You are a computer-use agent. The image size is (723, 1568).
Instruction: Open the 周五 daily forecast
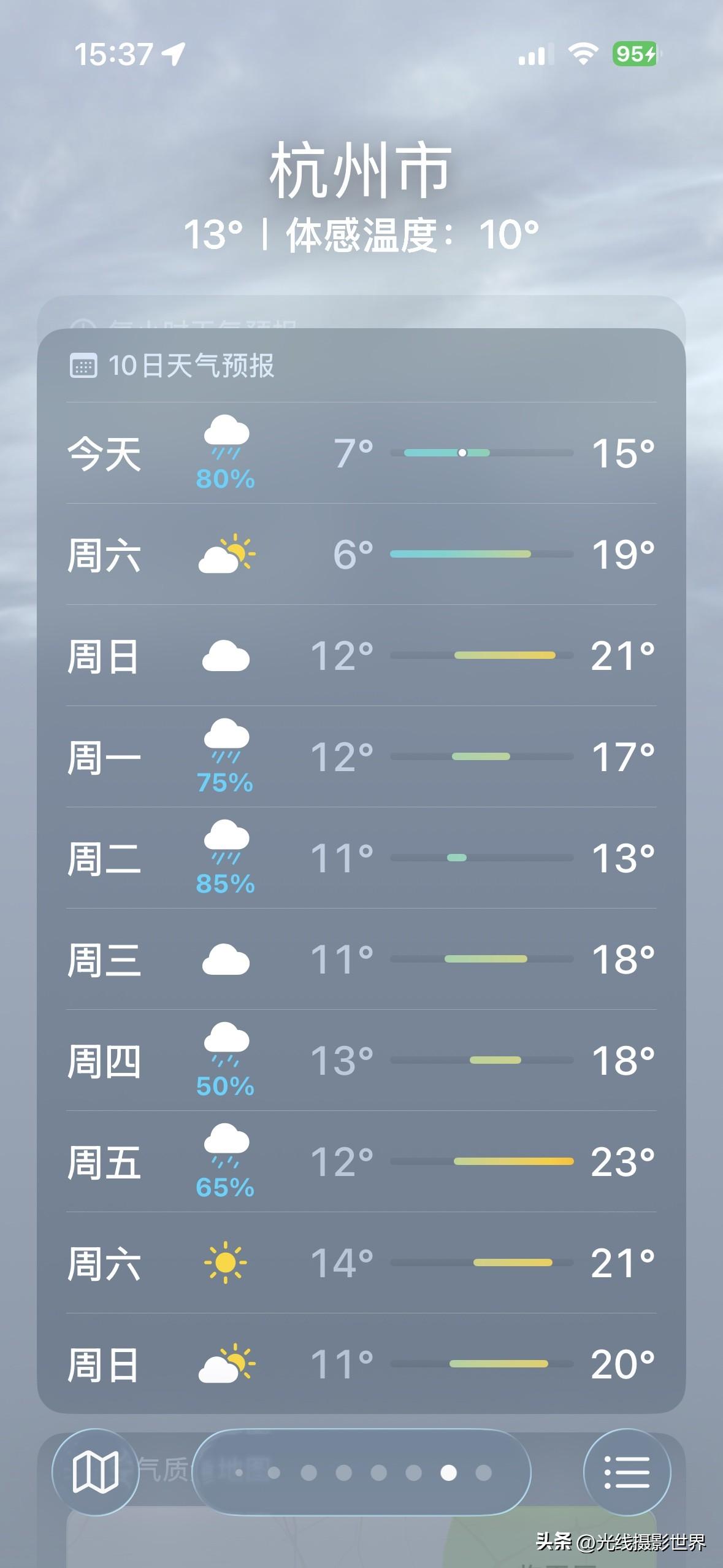click(362, 1164)
